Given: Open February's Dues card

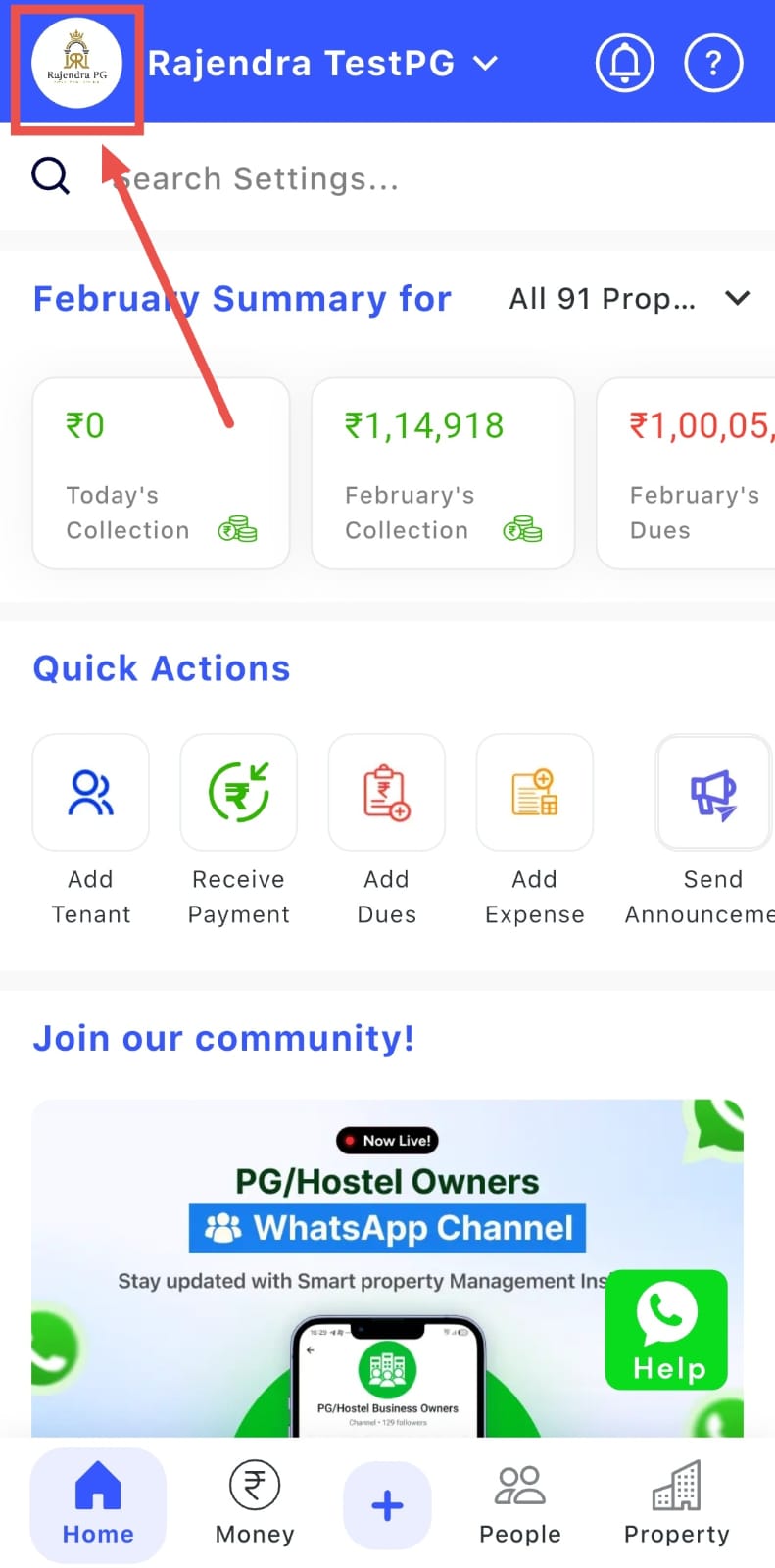Looking at the screenshot, I should coord(686,473).
